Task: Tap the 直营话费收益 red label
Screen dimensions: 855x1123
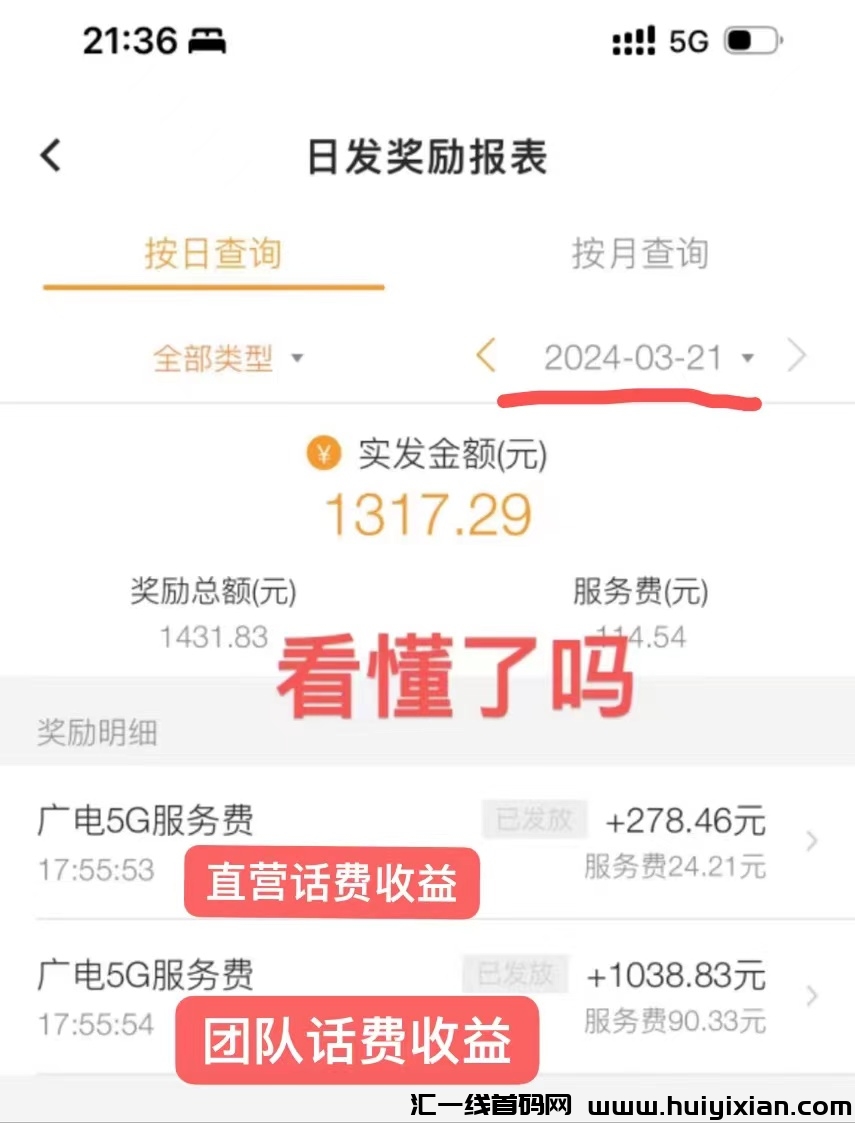Action: point(333,882)
